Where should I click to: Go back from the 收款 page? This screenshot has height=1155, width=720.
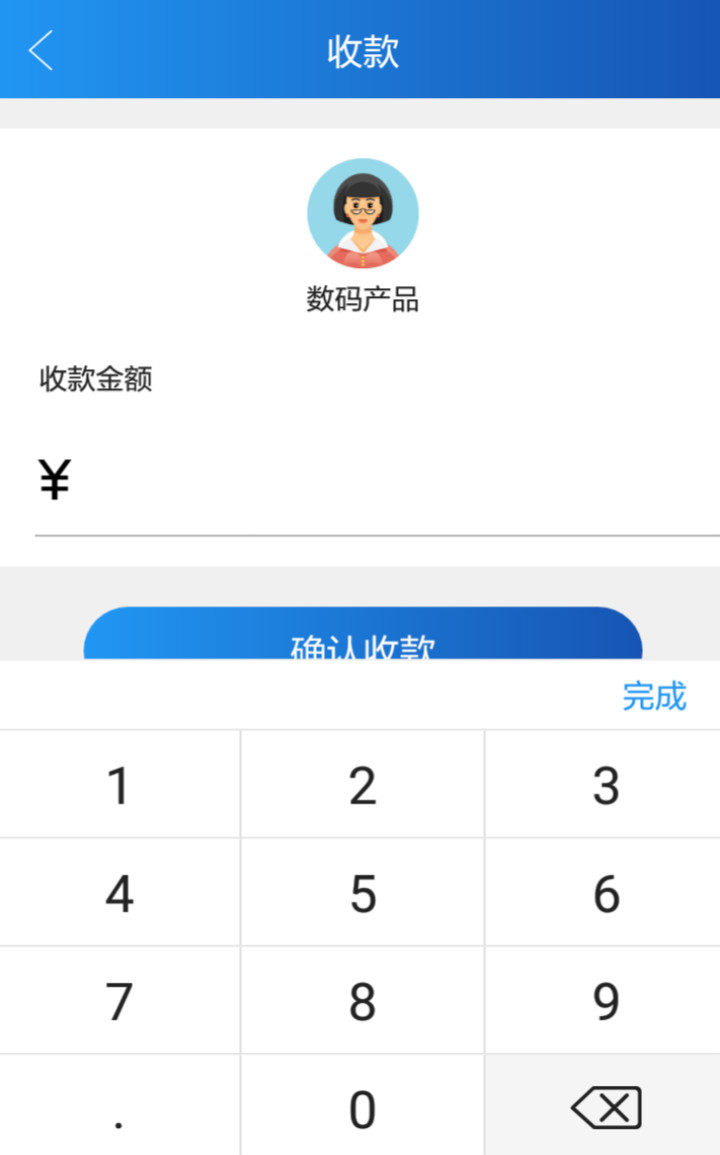pos(41,51)
